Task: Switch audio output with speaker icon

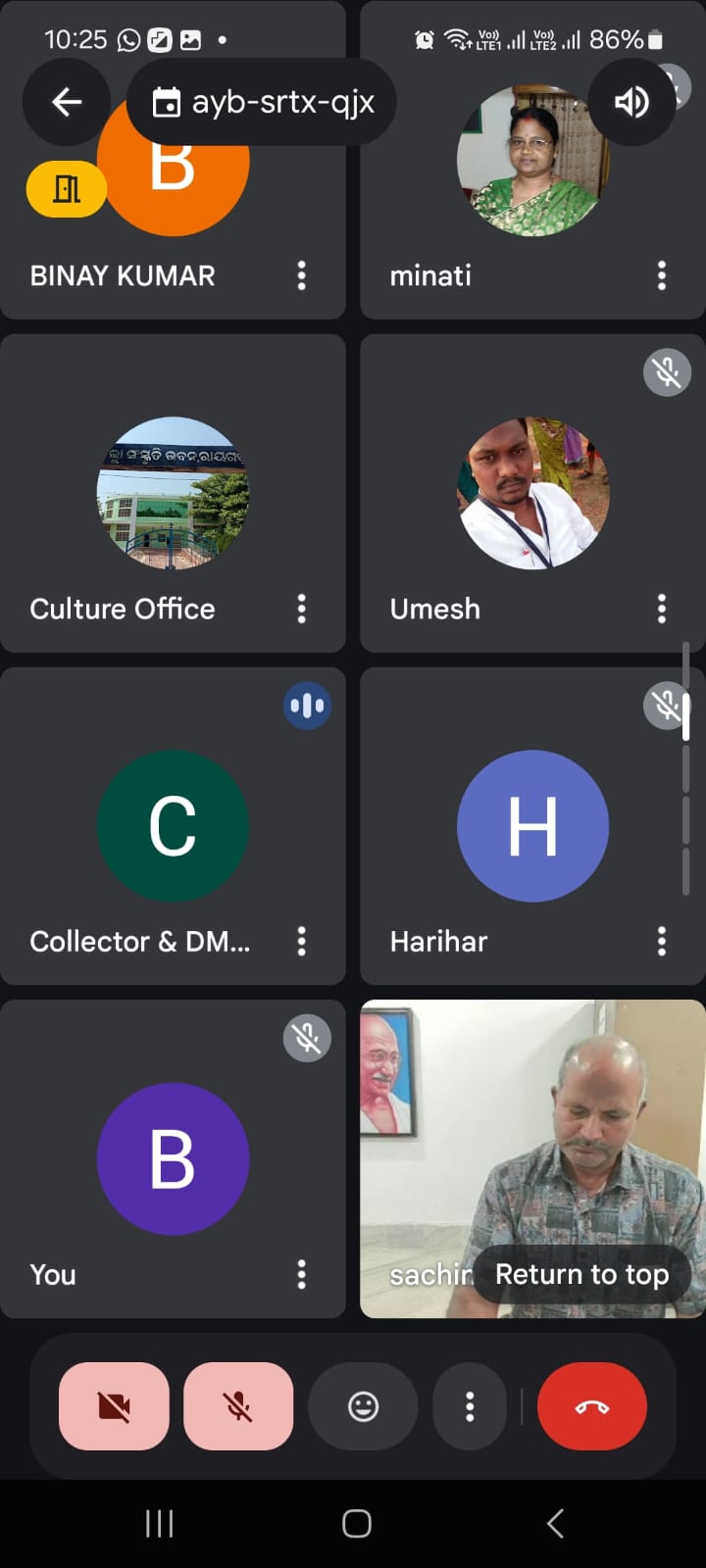Action: tap(631, 102)
